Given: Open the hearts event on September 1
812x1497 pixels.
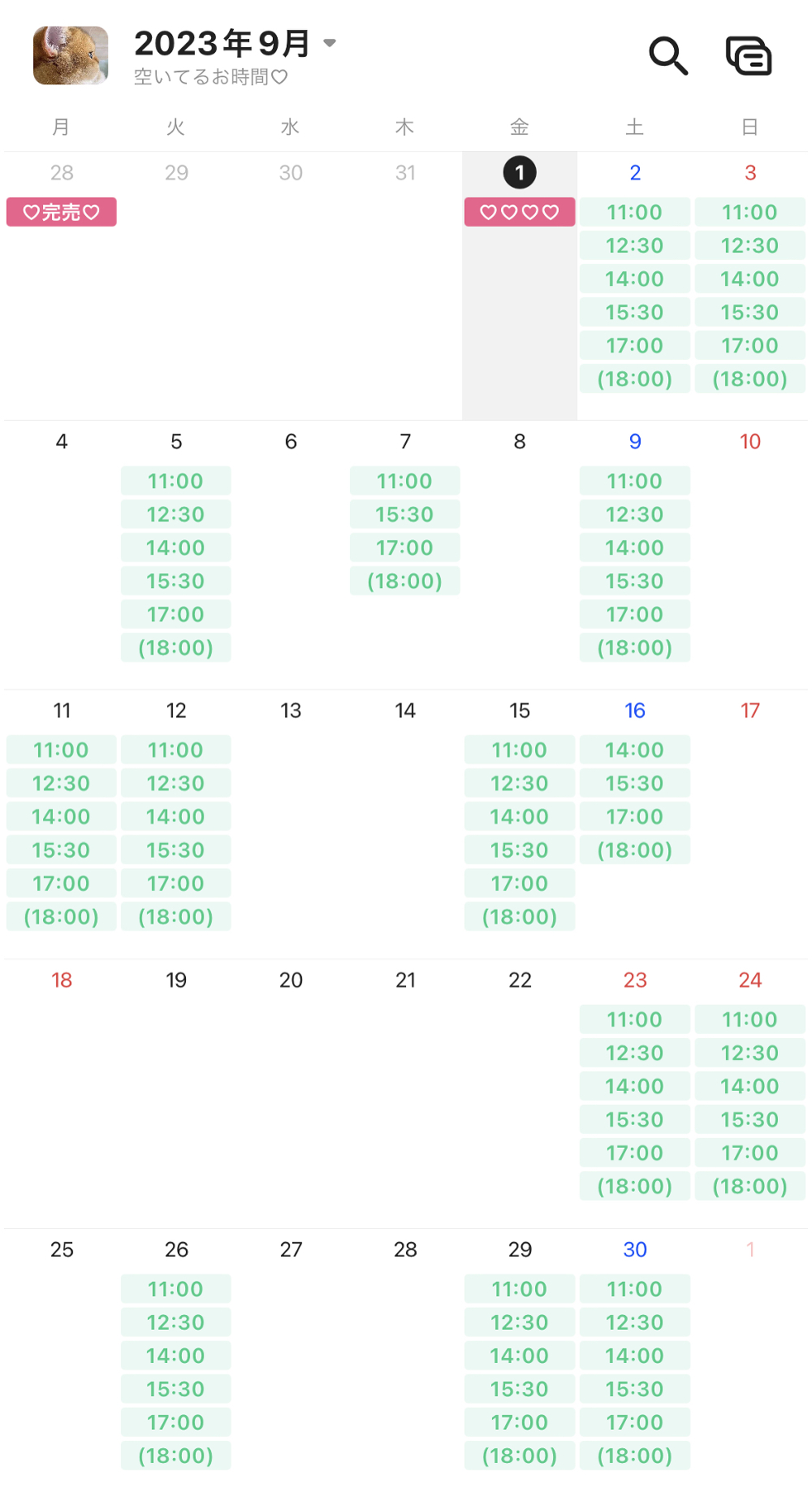Looking at the screenshot, I should coord(520,212).
